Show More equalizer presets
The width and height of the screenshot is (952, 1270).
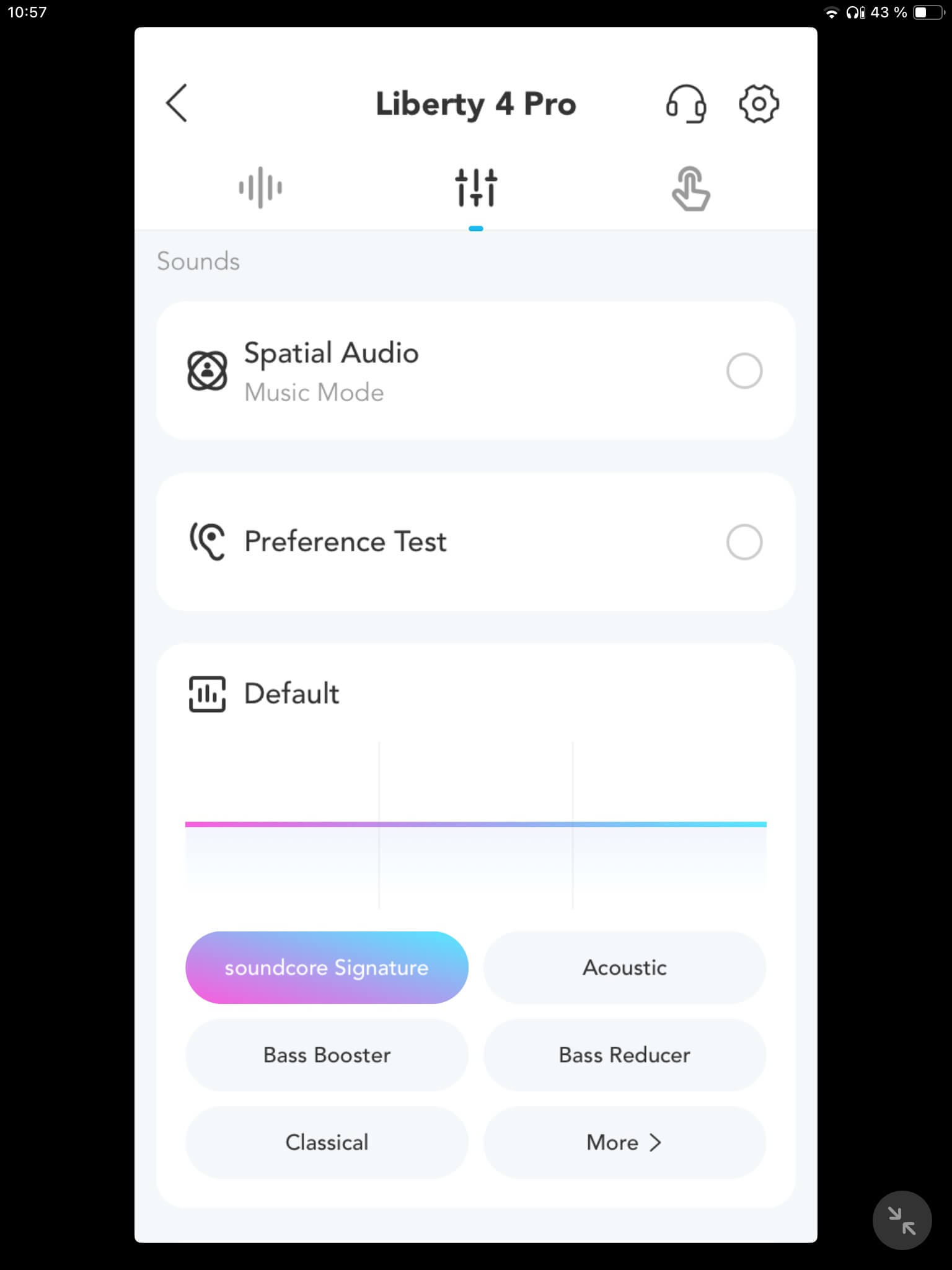tap(624, 1142)
